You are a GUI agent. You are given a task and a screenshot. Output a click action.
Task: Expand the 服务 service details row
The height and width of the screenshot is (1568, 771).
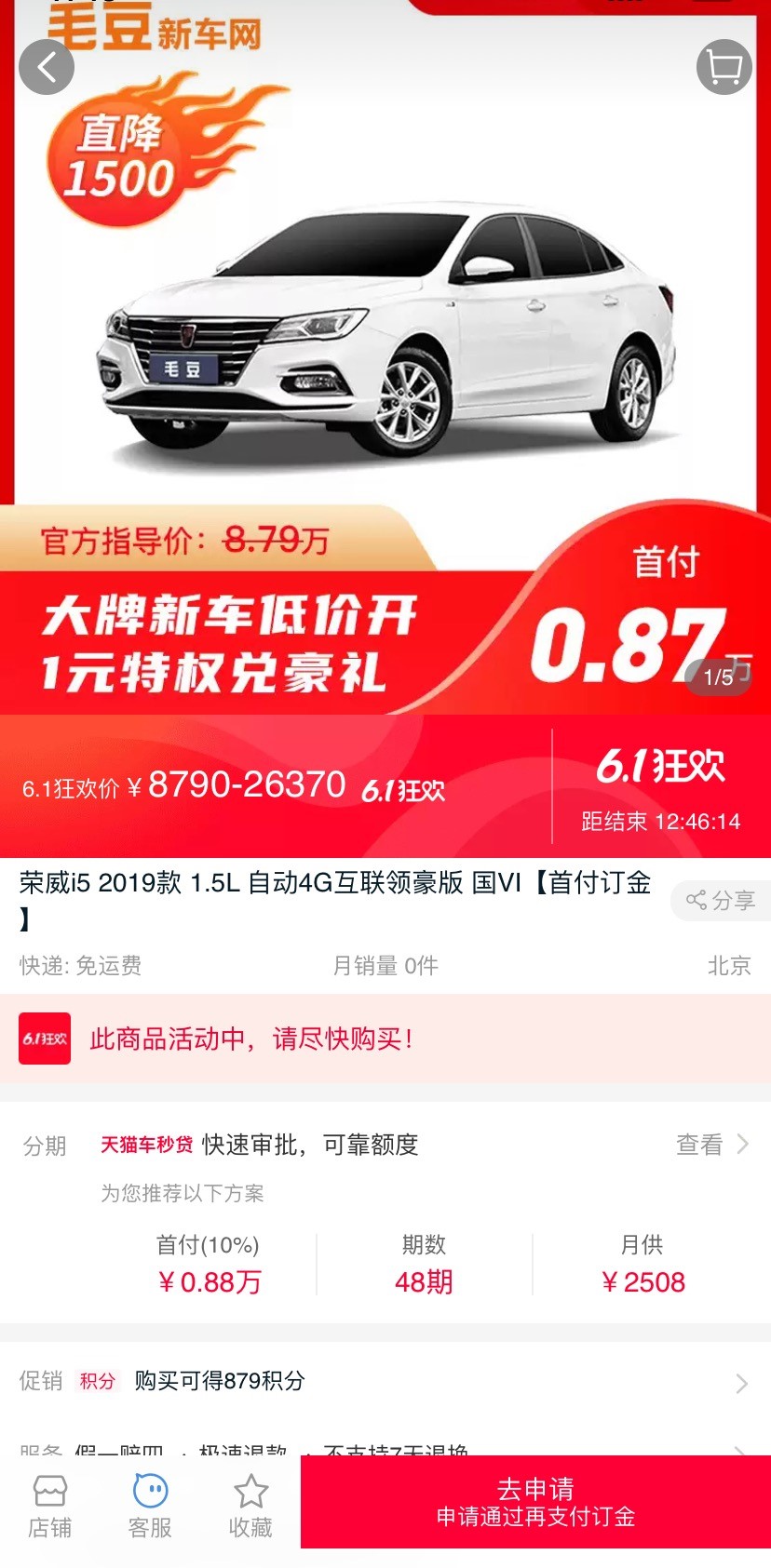click(x=385, y=1448)
